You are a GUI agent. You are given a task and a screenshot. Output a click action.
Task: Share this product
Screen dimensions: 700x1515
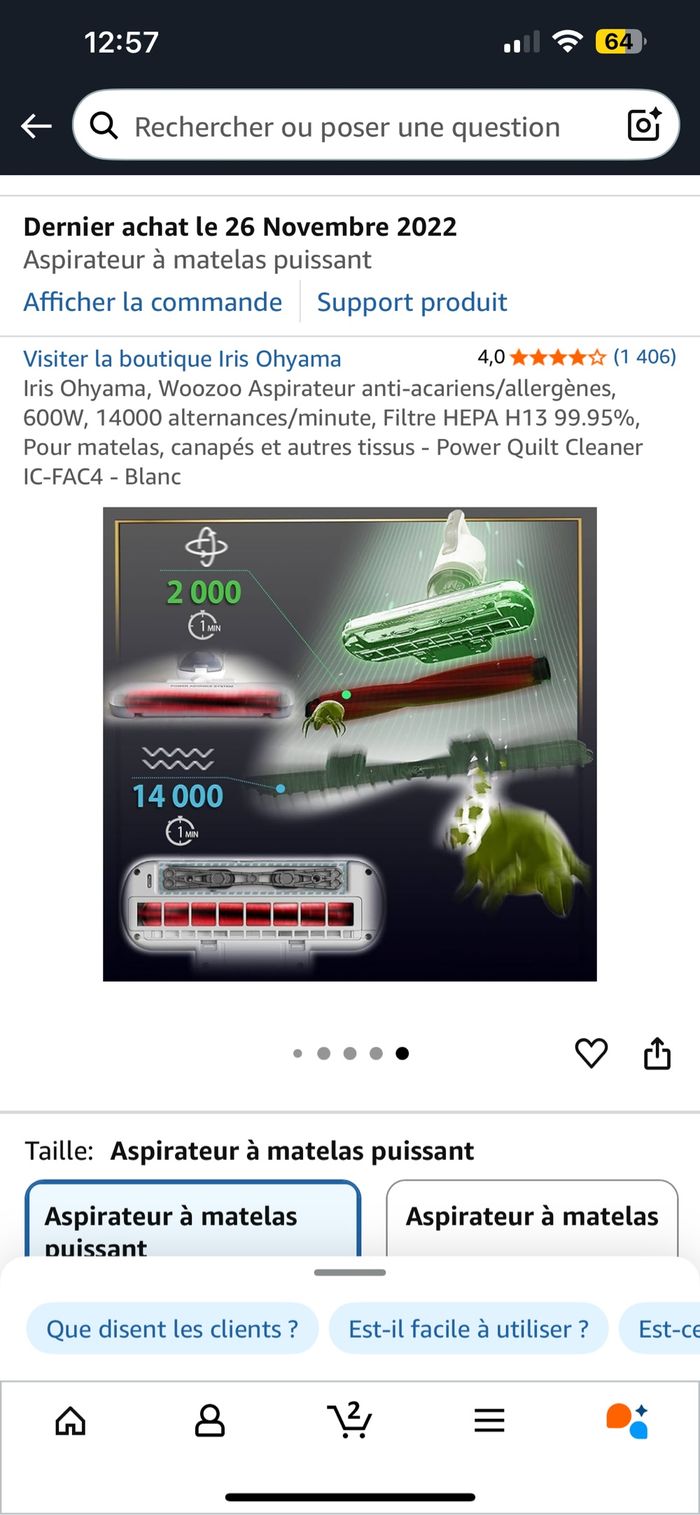pos(657,1053)
